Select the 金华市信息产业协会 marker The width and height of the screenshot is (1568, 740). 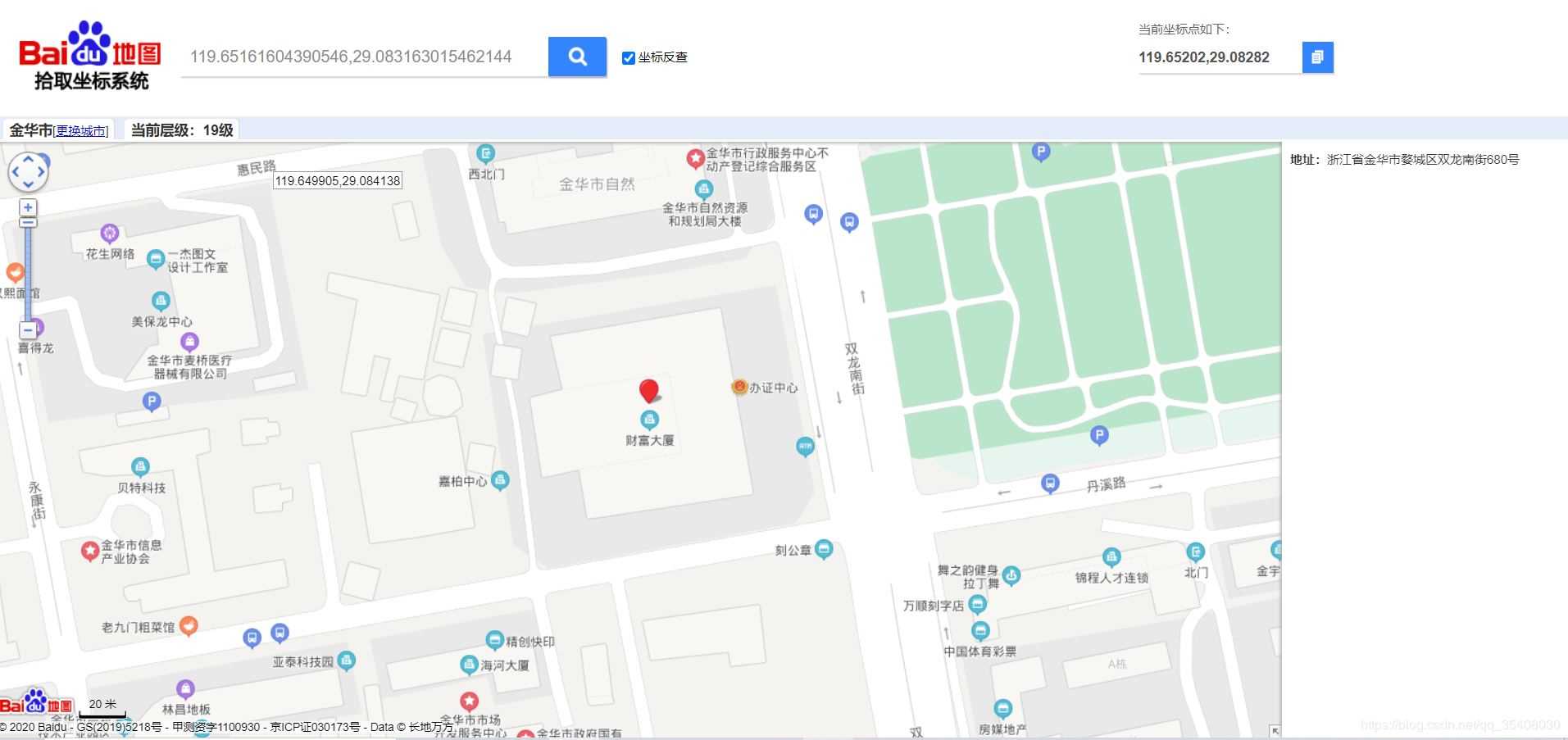[90, 551]
